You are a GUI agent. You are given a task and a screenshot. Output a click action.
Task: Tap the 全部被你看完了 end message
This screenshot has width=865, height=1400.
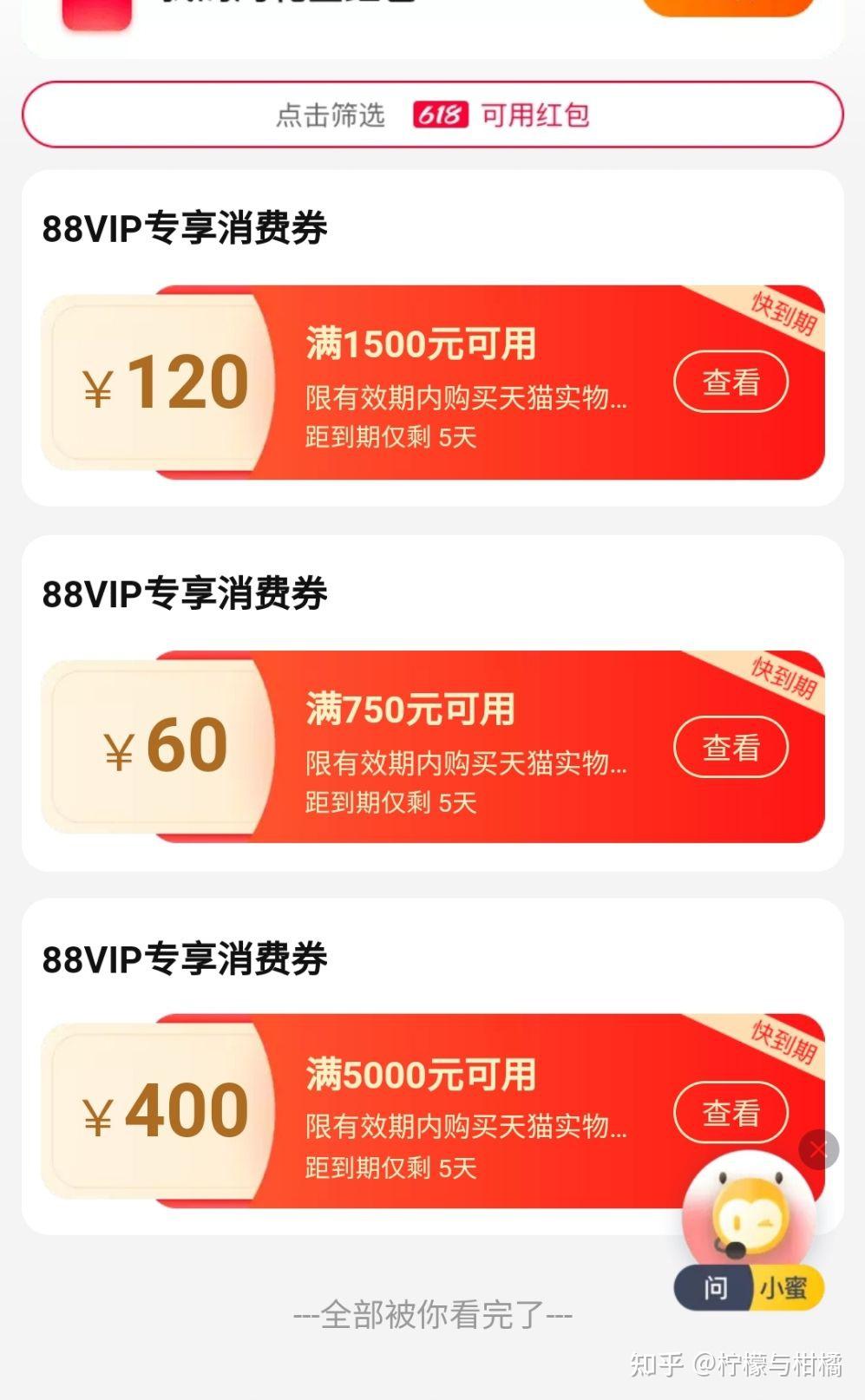pos(432,1313)
